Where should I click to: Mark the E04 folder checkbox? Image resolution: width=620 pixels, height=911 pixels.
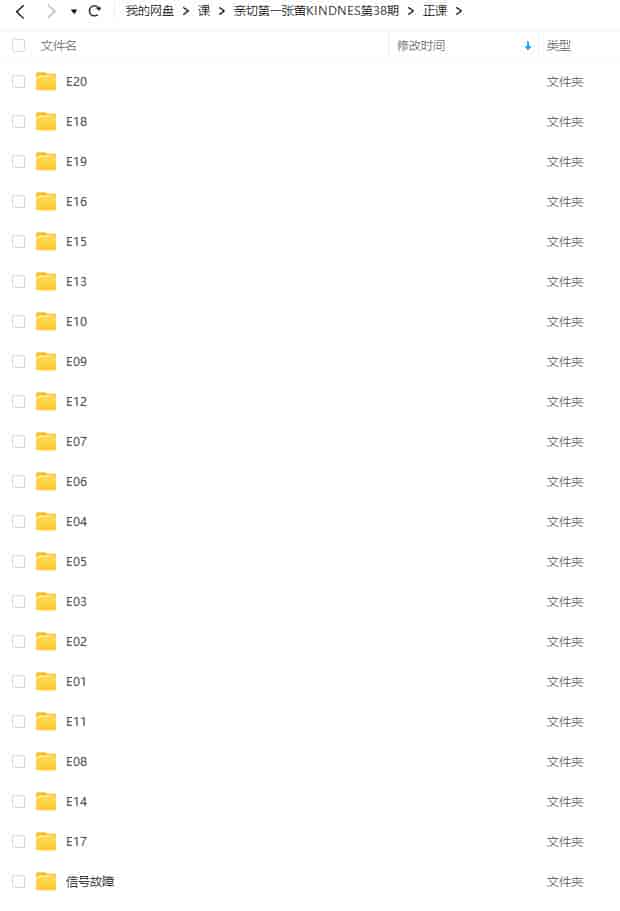click(x=18, y=522)
